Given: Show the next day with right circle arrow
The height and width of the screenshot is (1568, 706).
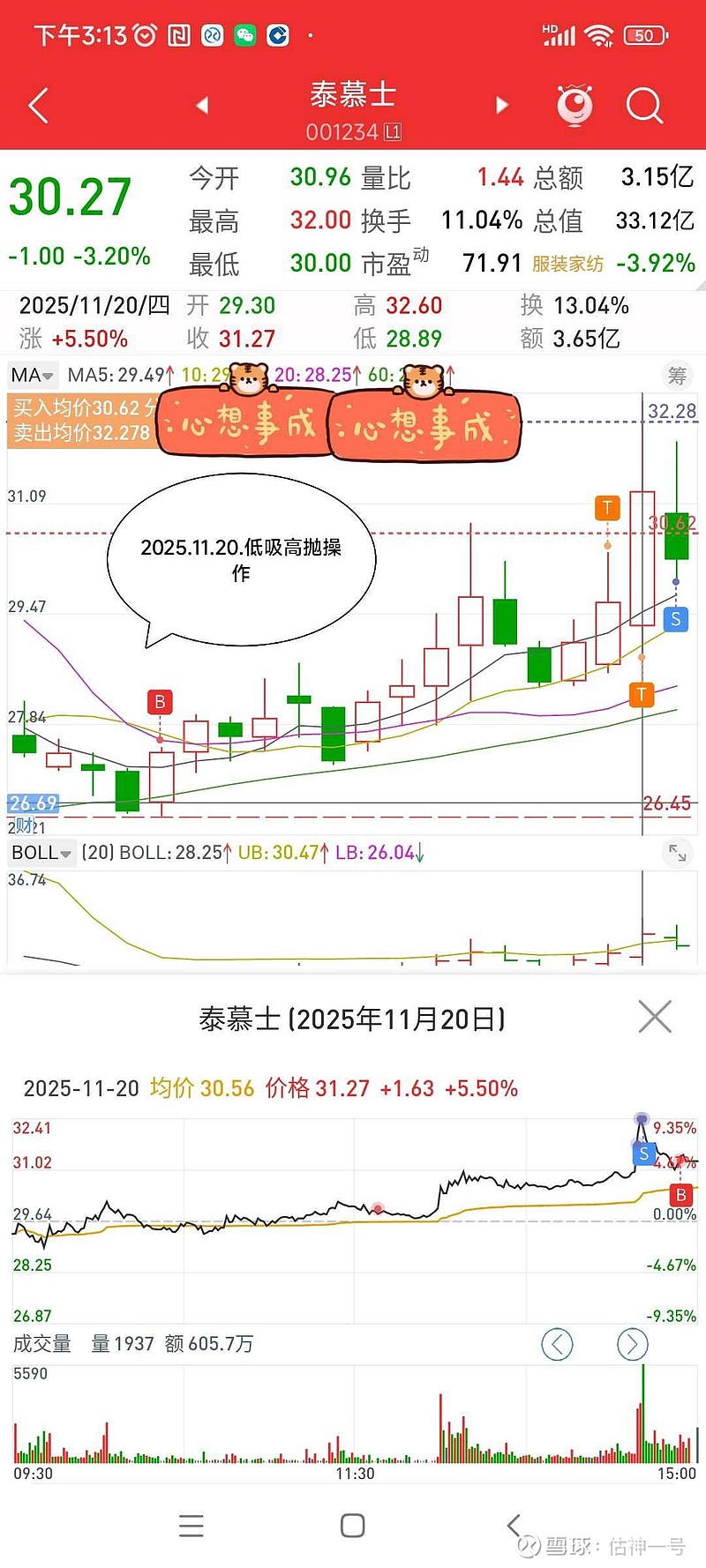Looking at the screenshot, I should coord(632,1344).
